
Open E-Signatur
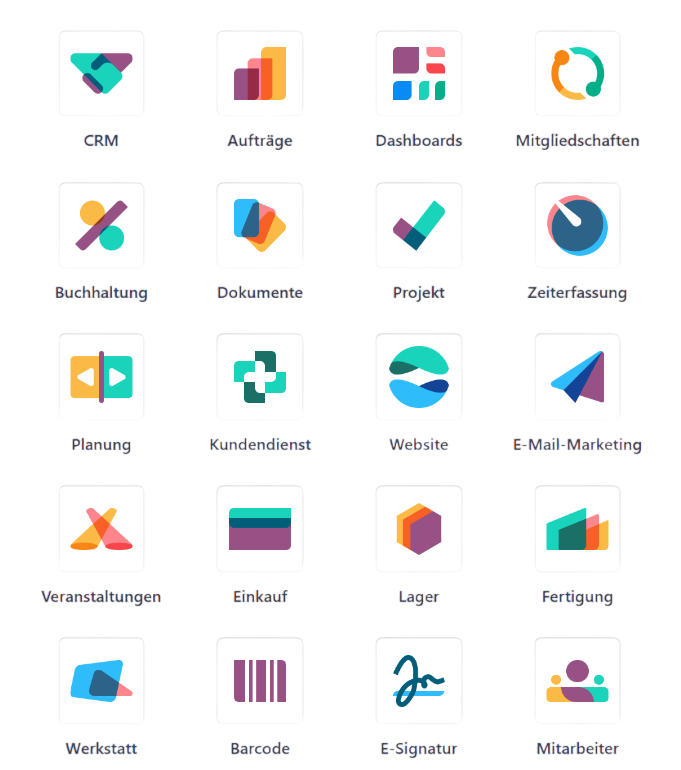tap(418, 681)
